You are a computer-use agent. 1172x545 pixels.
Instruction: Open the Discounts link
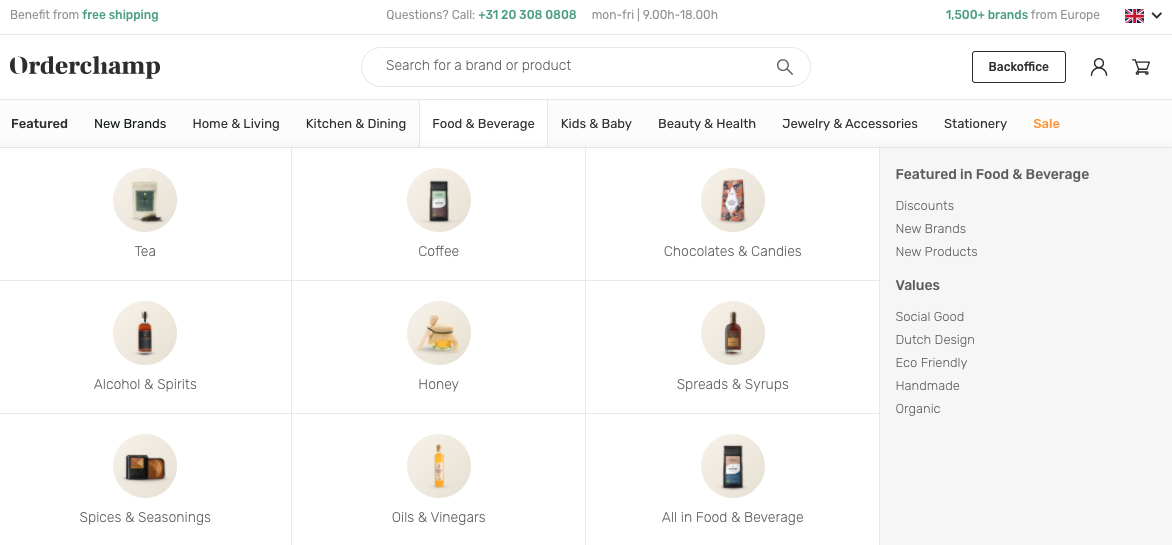click(x=925, y=206)
